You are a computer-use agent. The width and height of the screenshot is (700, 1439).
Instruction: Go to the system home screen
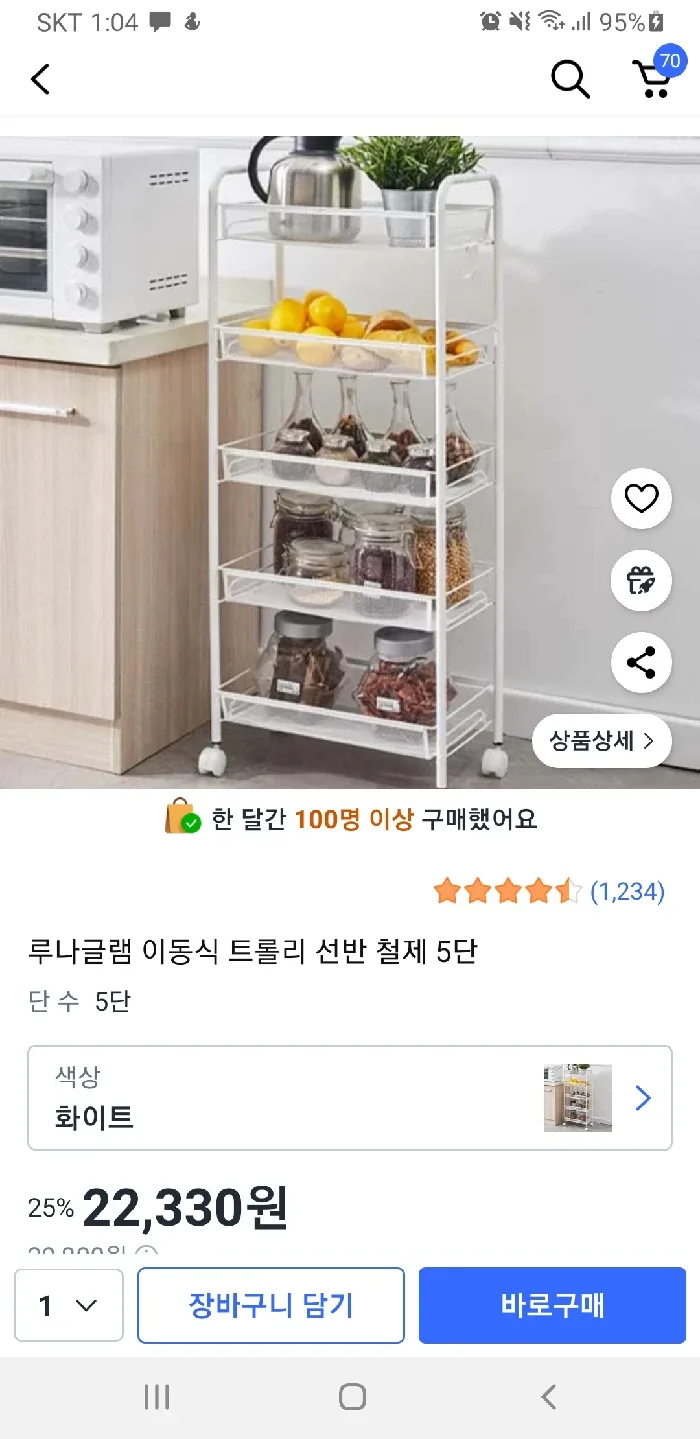[x=352, y=1397]
